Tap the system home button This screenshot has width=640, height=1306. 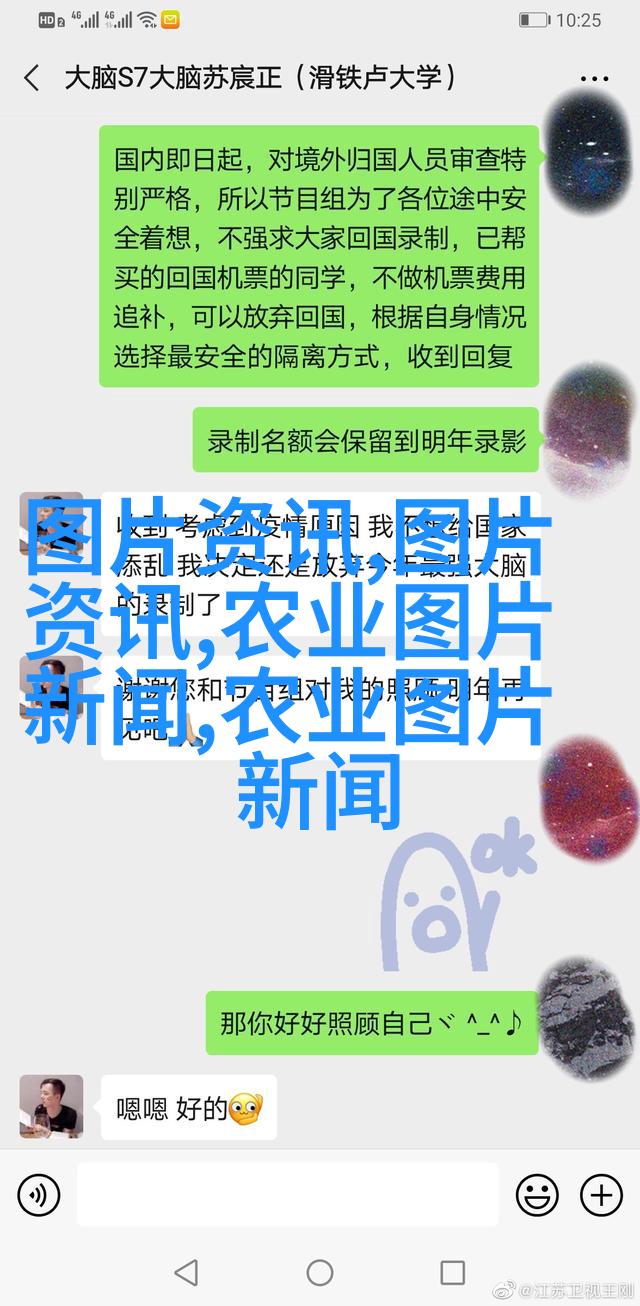tap(320, 1273)
